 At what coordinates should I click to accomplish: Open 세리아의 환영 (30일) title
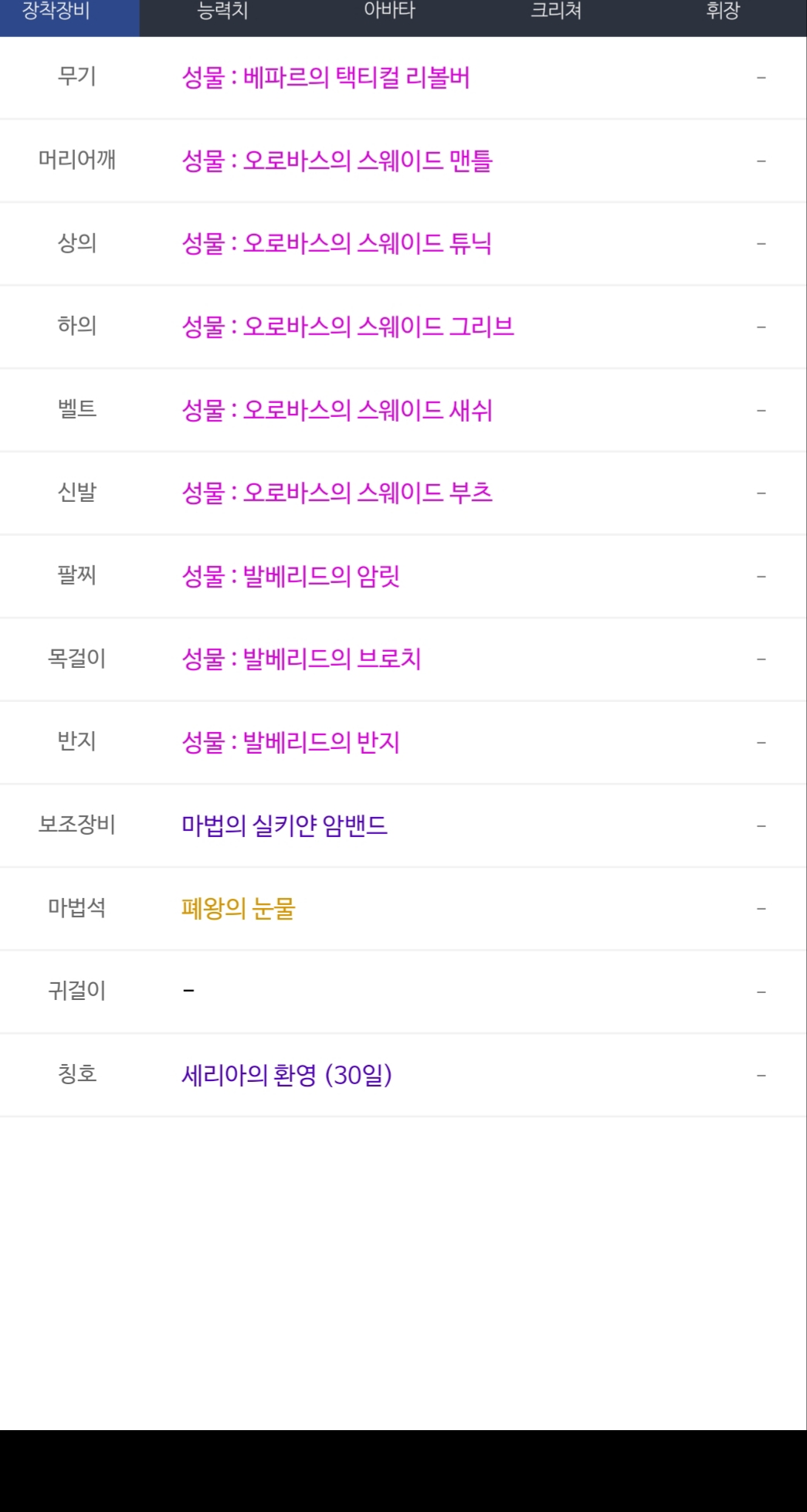(287, 1075)
